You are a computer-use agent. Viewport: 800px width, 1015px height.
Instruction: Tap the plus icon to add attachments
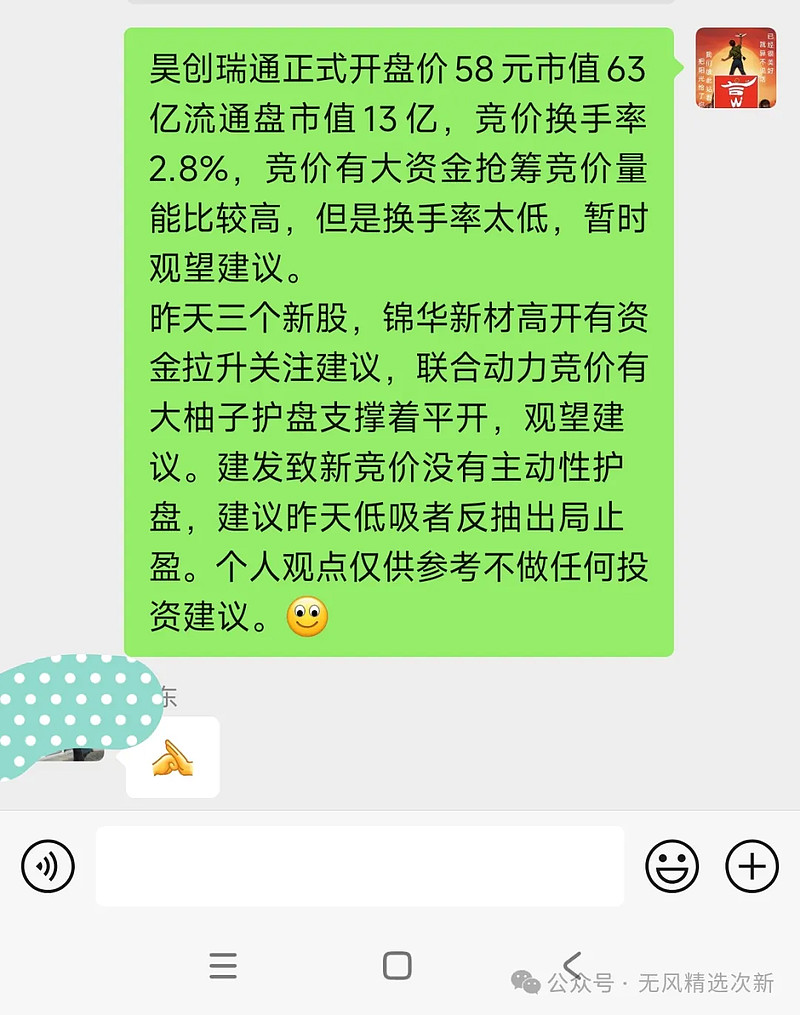coord(751,866)
